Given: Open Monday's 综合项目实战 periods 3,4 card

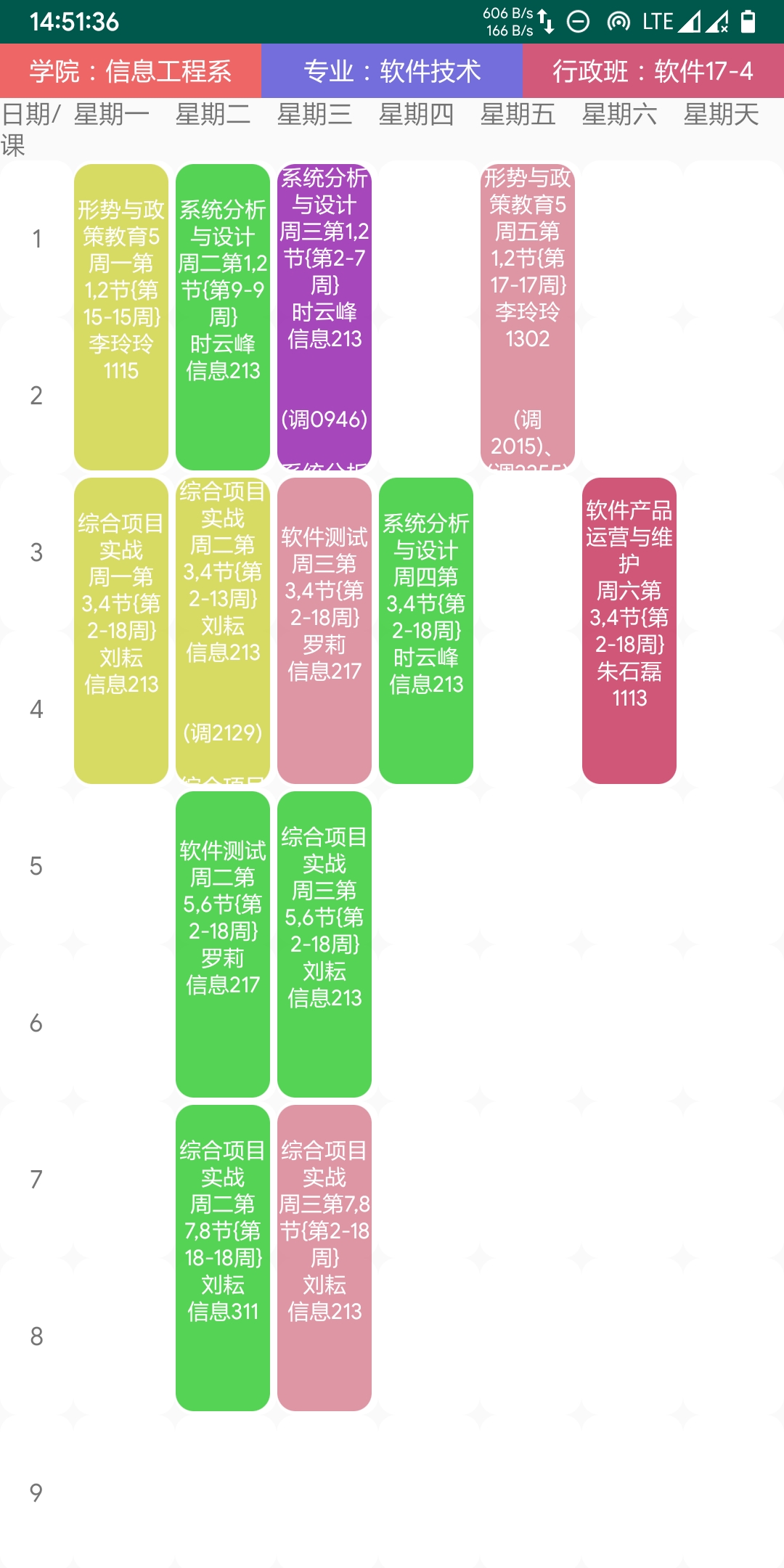Looking at the screenshot, I should 121,630.
